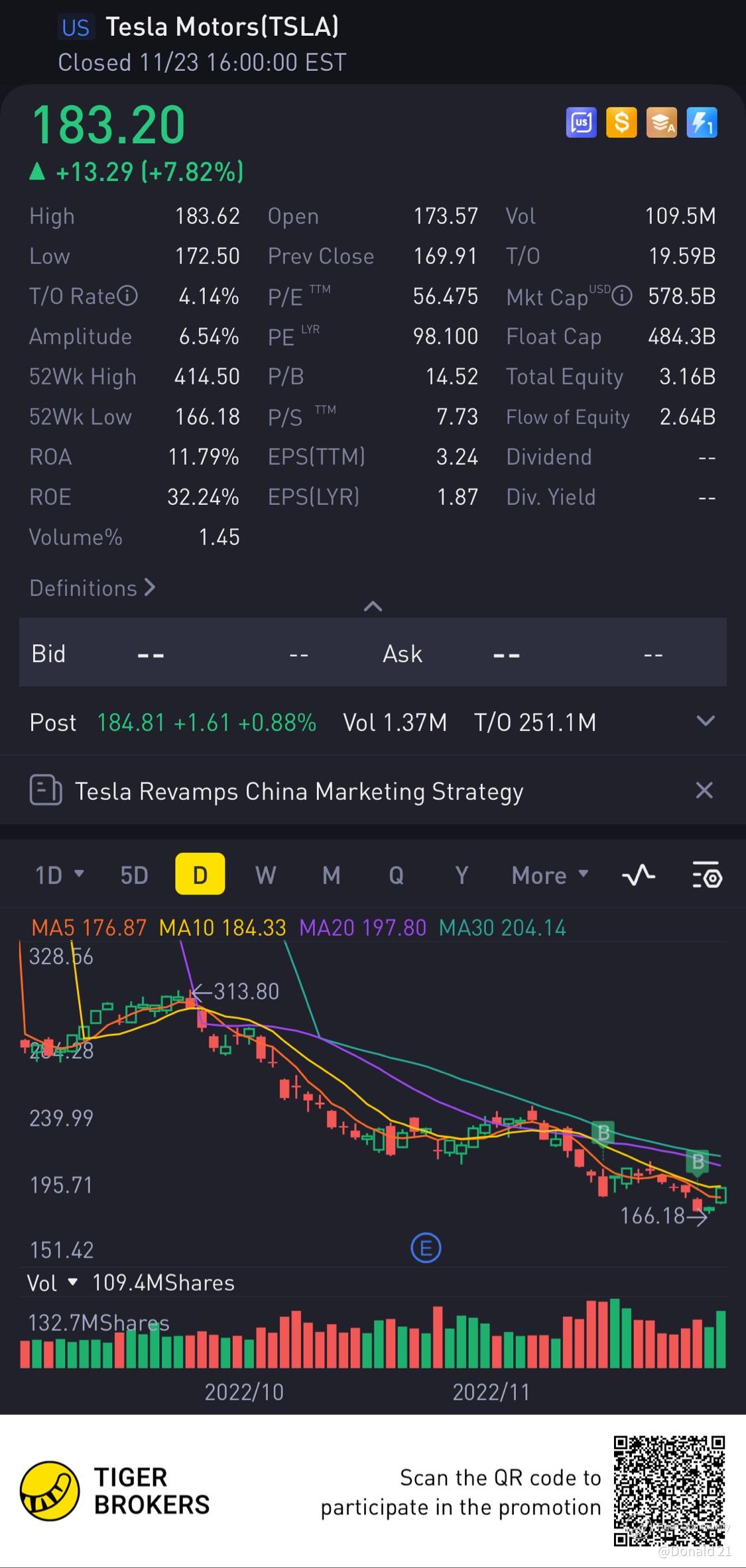Screen dimensions: 746x1568
Task: Tap the T/O Rate info icon
Action: (x=127, y=296)
